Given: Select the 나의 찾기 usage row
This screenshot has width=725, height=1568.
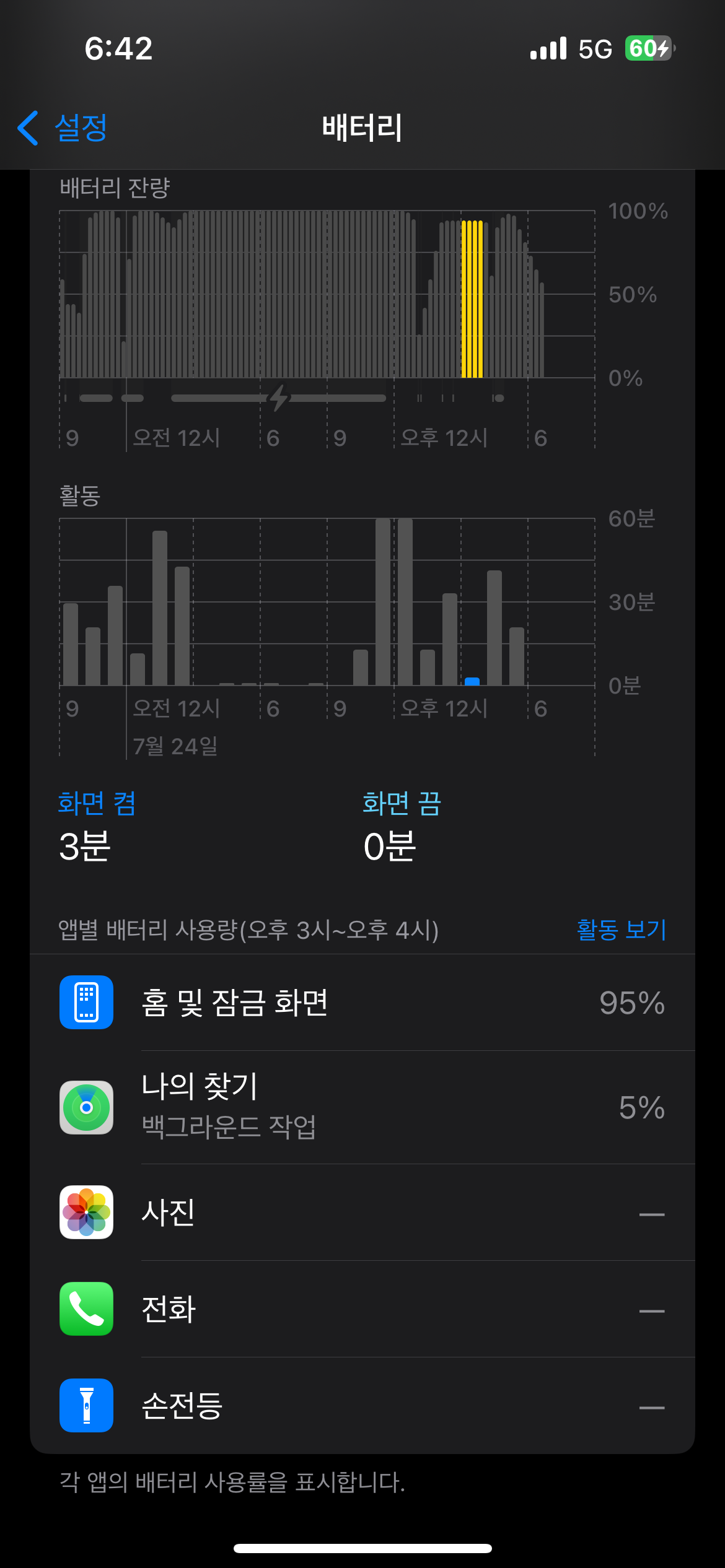Looking at the screenshot, I should pyautogui.click(x=362, y=1107).
